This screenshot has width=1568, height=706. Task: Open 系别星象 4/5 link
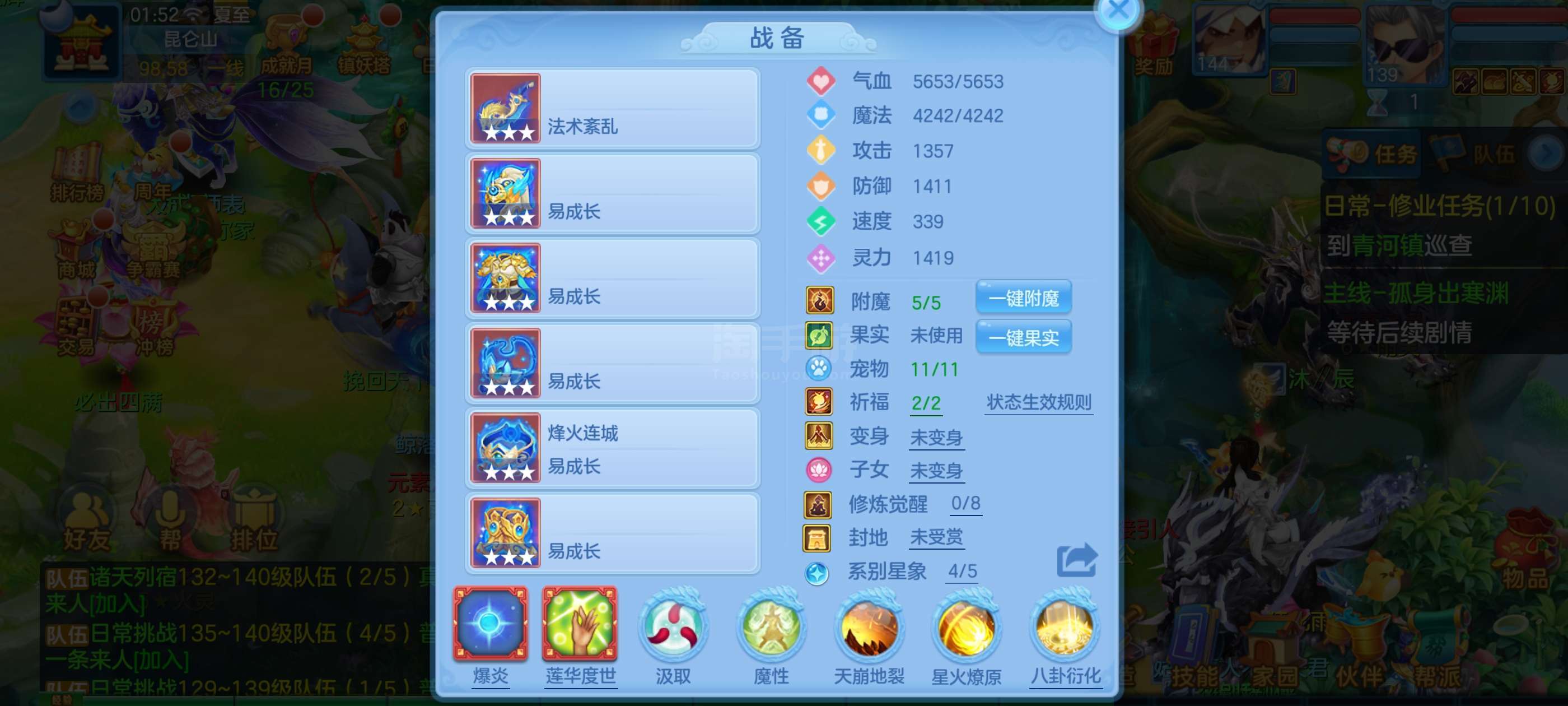tap(962, 572)
